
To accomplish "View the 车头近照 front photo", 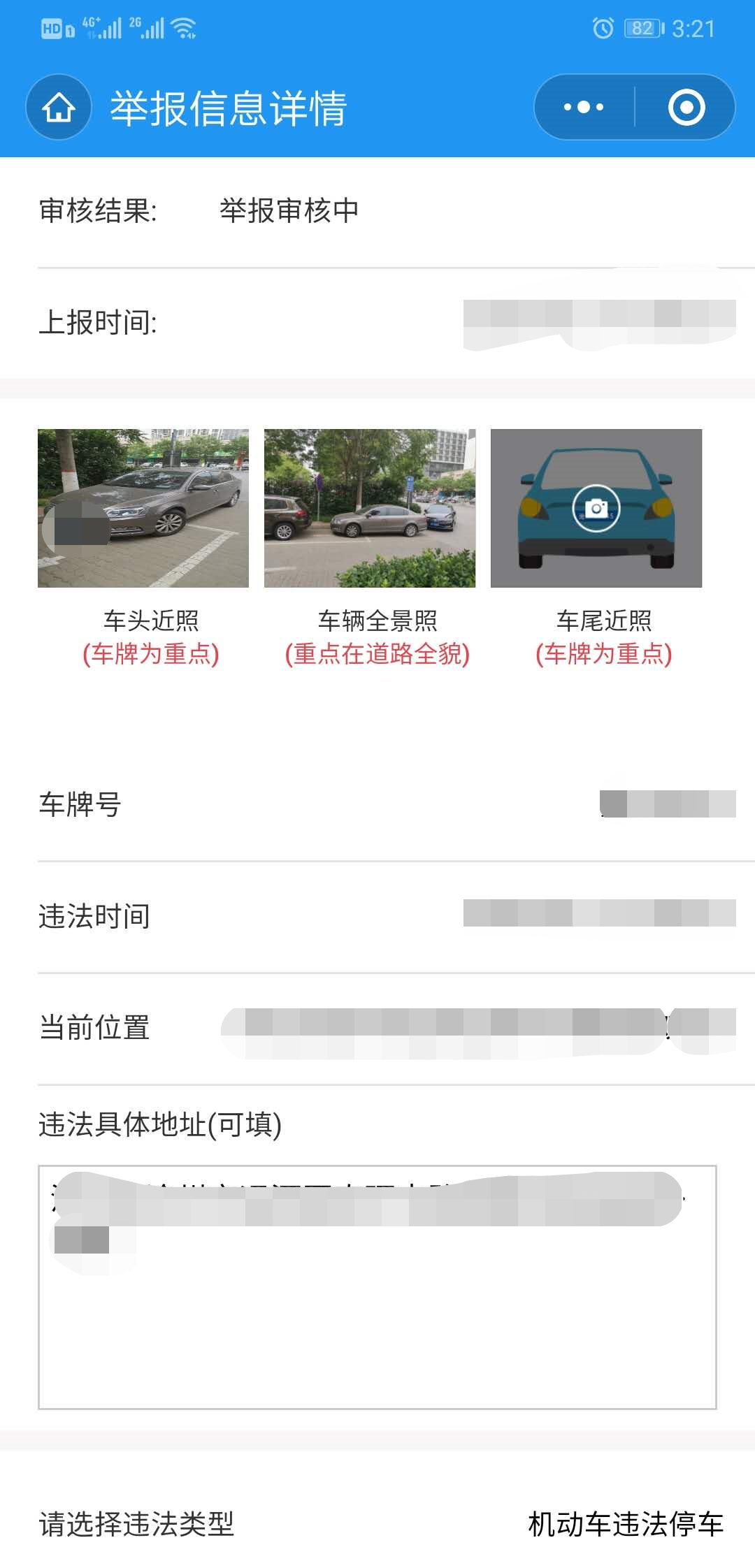I will (143, 508).
